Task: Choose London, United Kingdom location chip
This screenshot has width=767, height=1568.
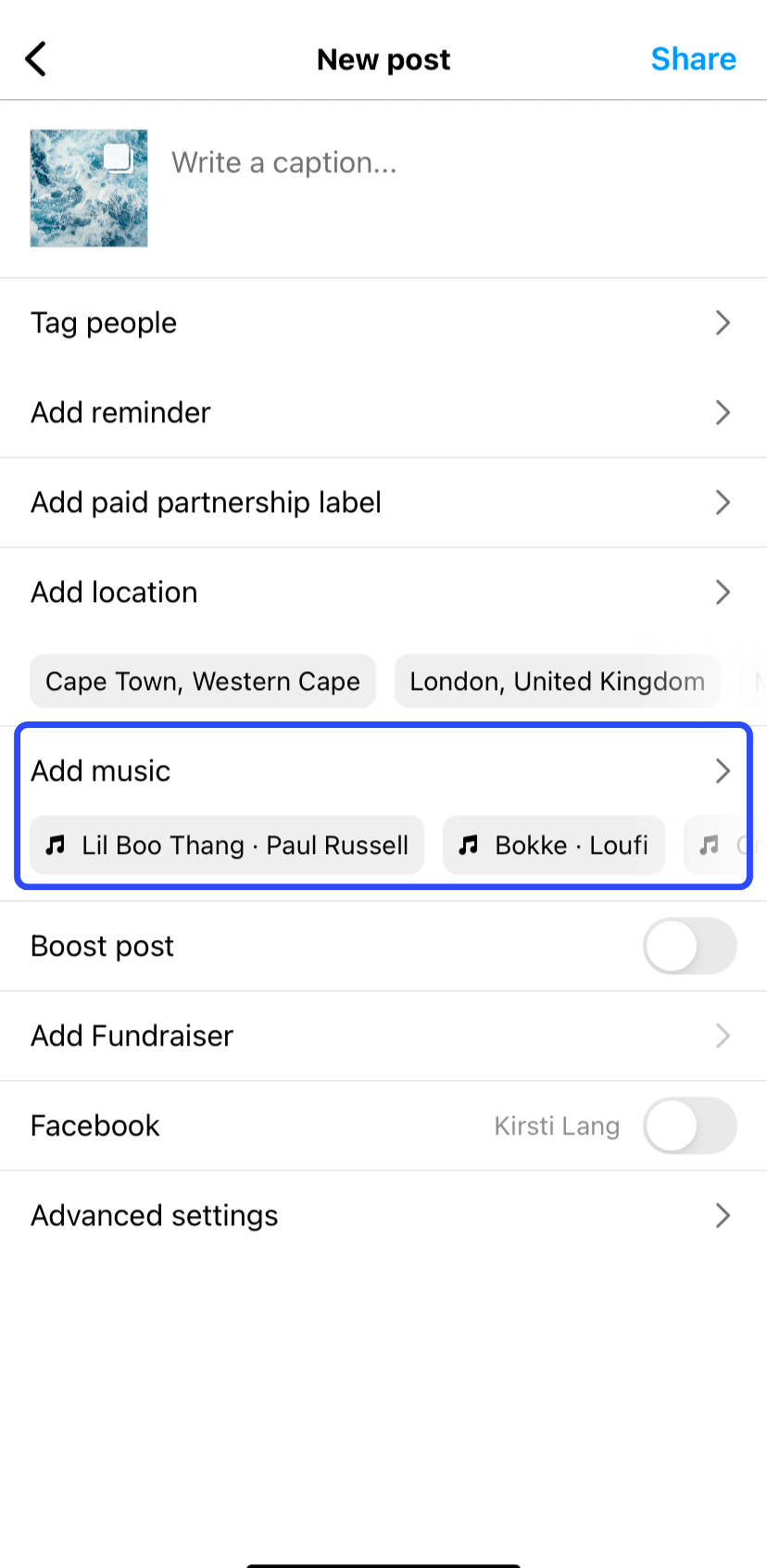Action: (x=557, y=682)
